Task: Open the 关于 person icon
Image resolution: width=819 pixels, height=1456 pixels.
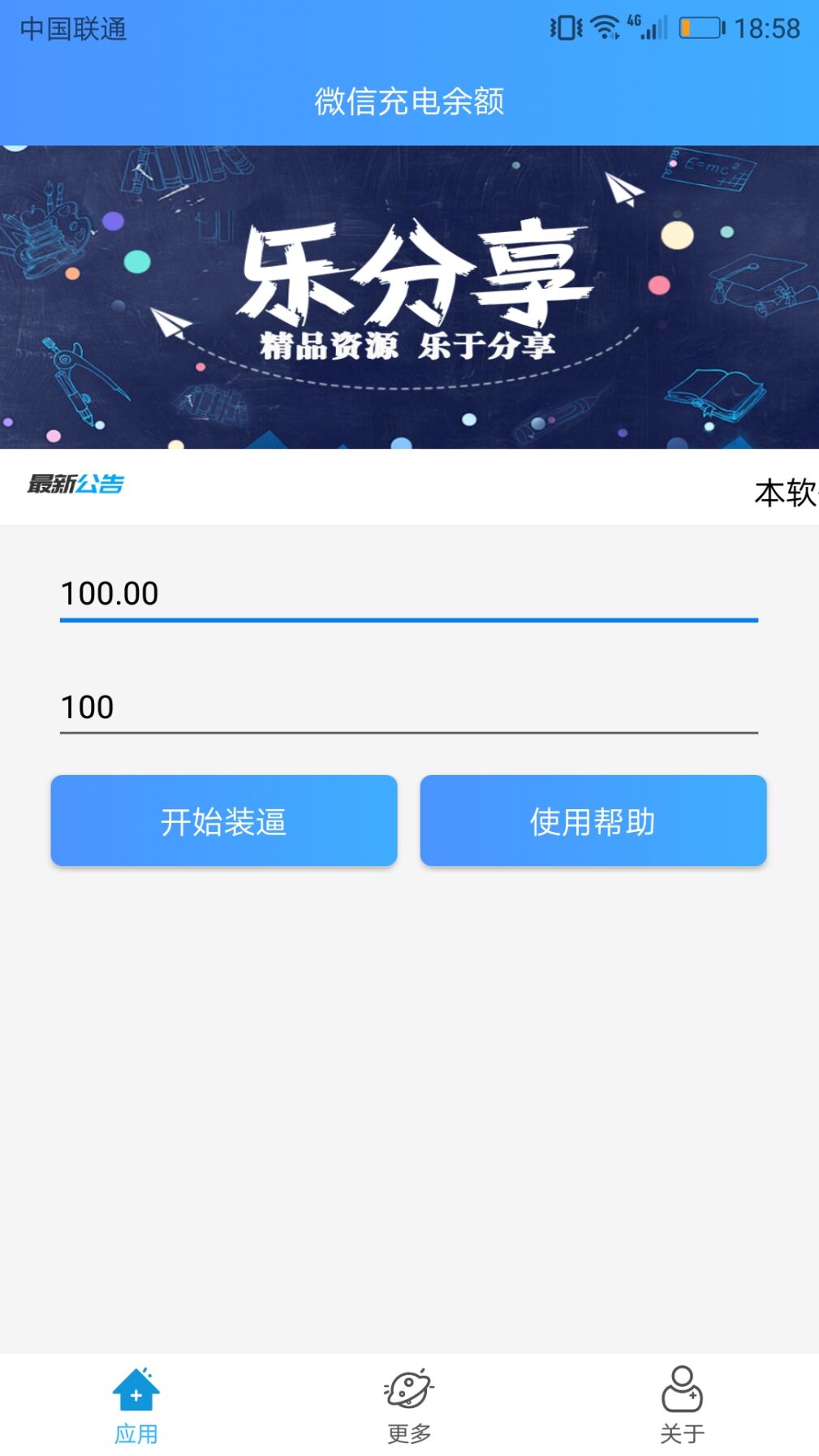Action: (682, 1389)
